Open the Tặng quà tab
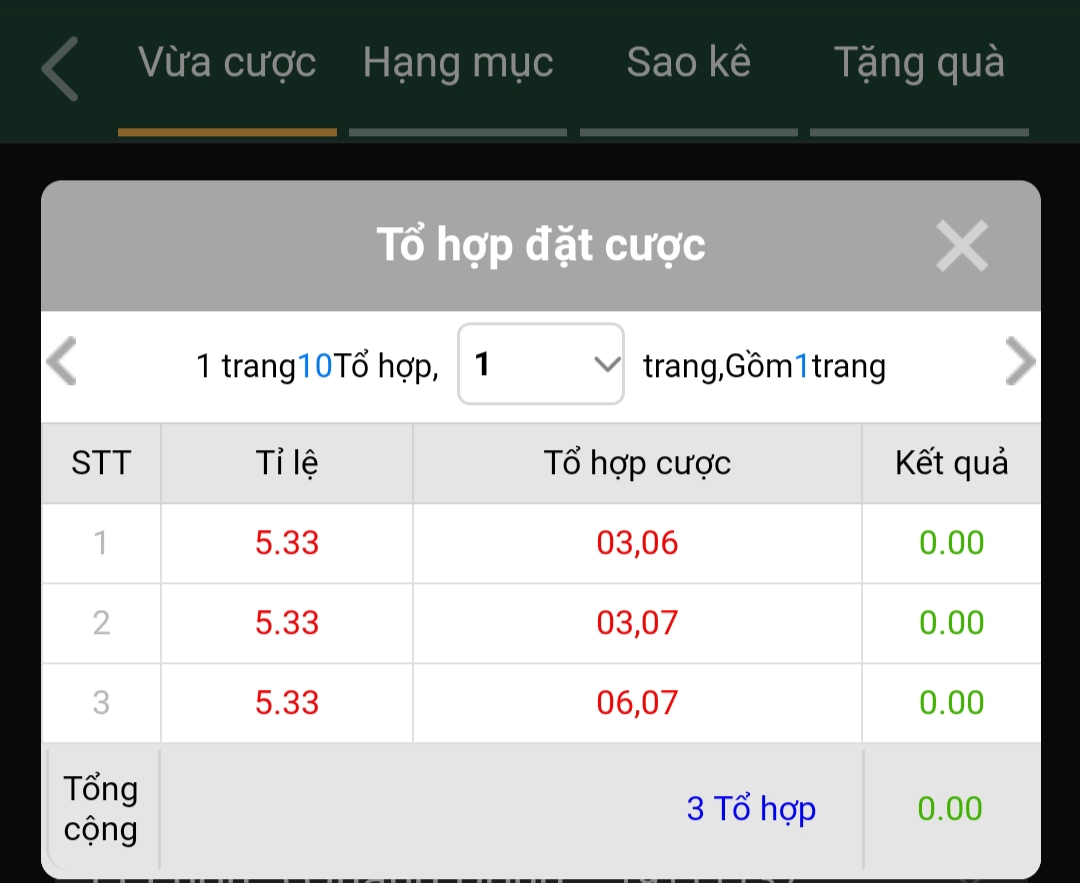The image size is (1080, 883). click(919, 64)
